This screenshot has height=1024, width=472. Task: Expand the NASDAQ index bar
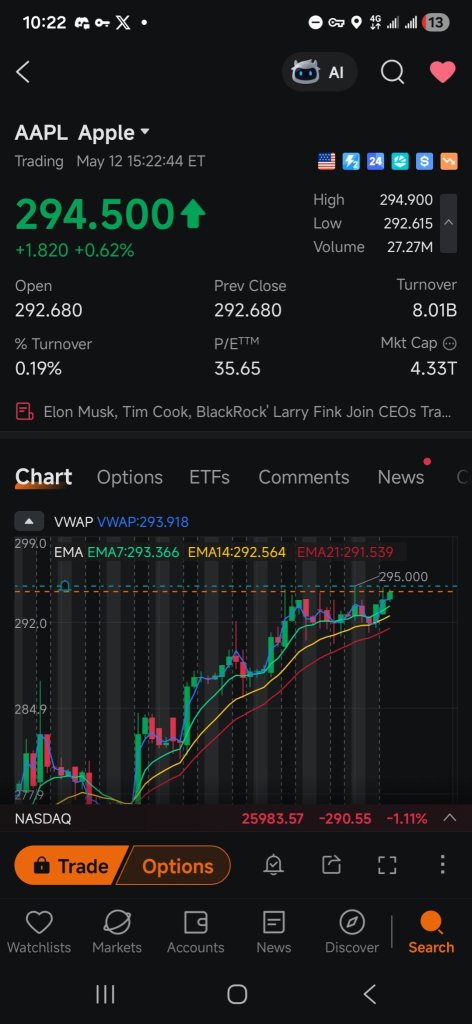pyautogui.click(x=449, y=818)
